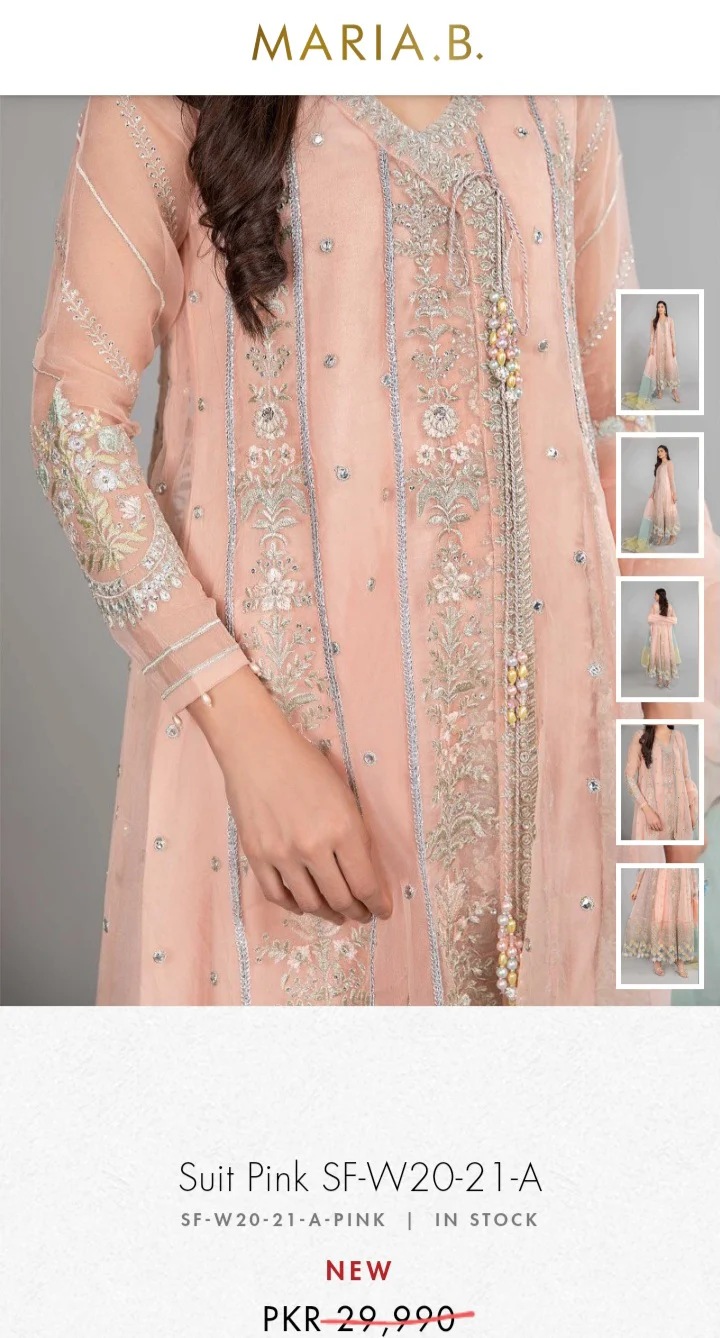720x1338 pixels.
Task: Select the back-view model thumbnail
Action: tap(660, 639)
